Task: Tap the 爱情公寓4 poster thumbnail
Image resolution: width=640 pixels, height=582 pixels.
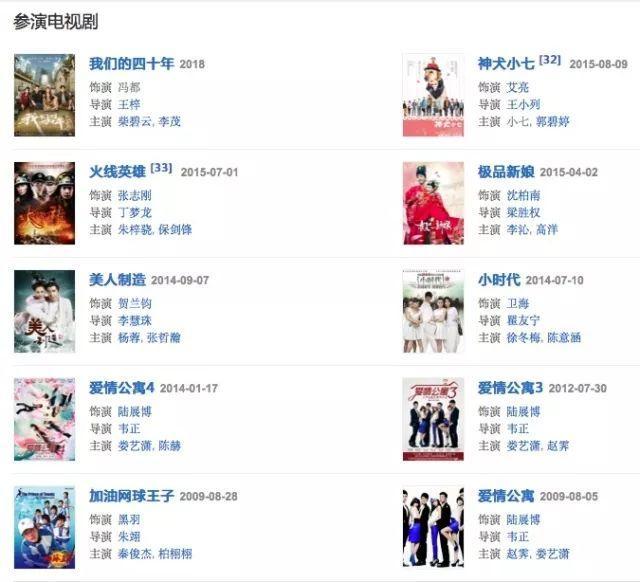Action: click(x=44, y=419)
